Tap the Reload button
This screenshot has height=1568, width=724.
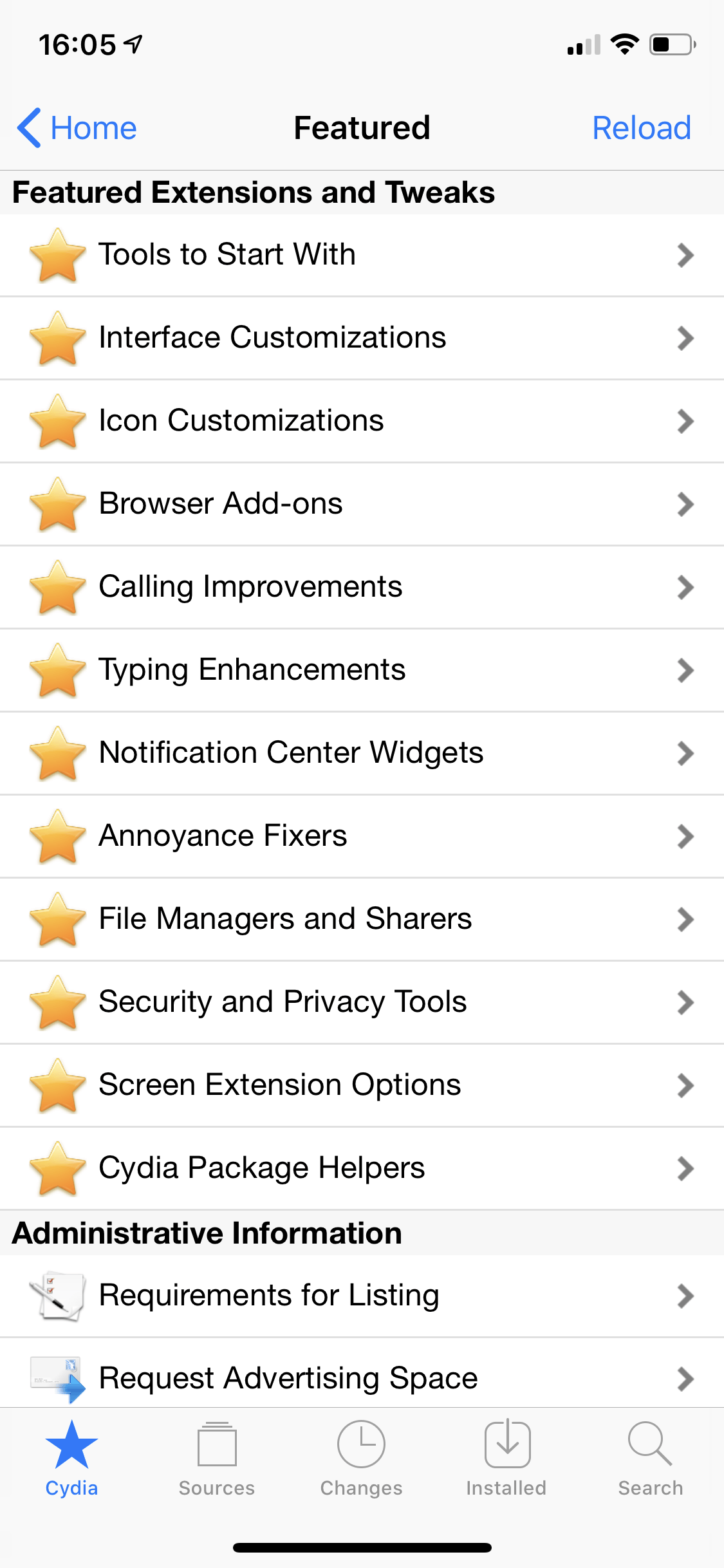641,128
